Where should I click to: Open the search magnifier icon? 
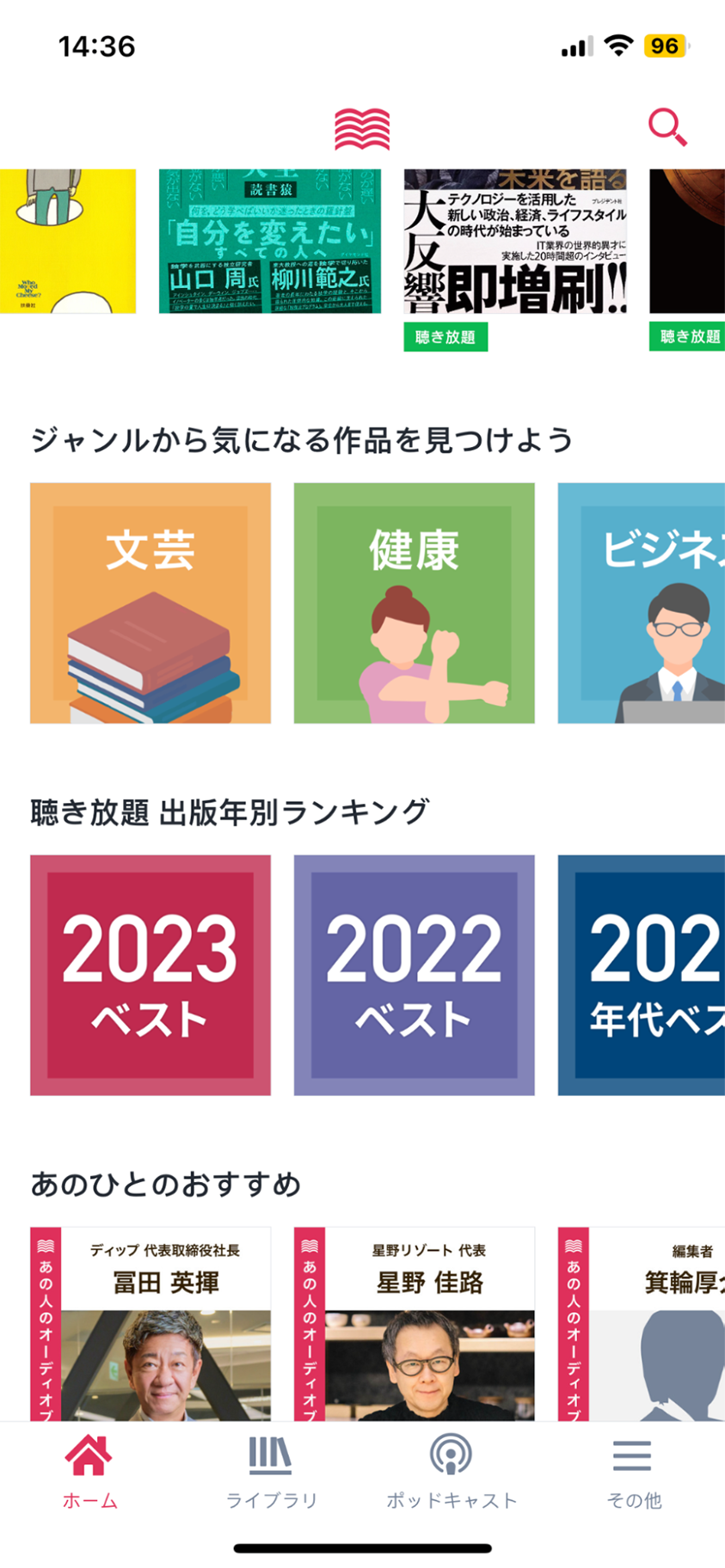point(667,127)
